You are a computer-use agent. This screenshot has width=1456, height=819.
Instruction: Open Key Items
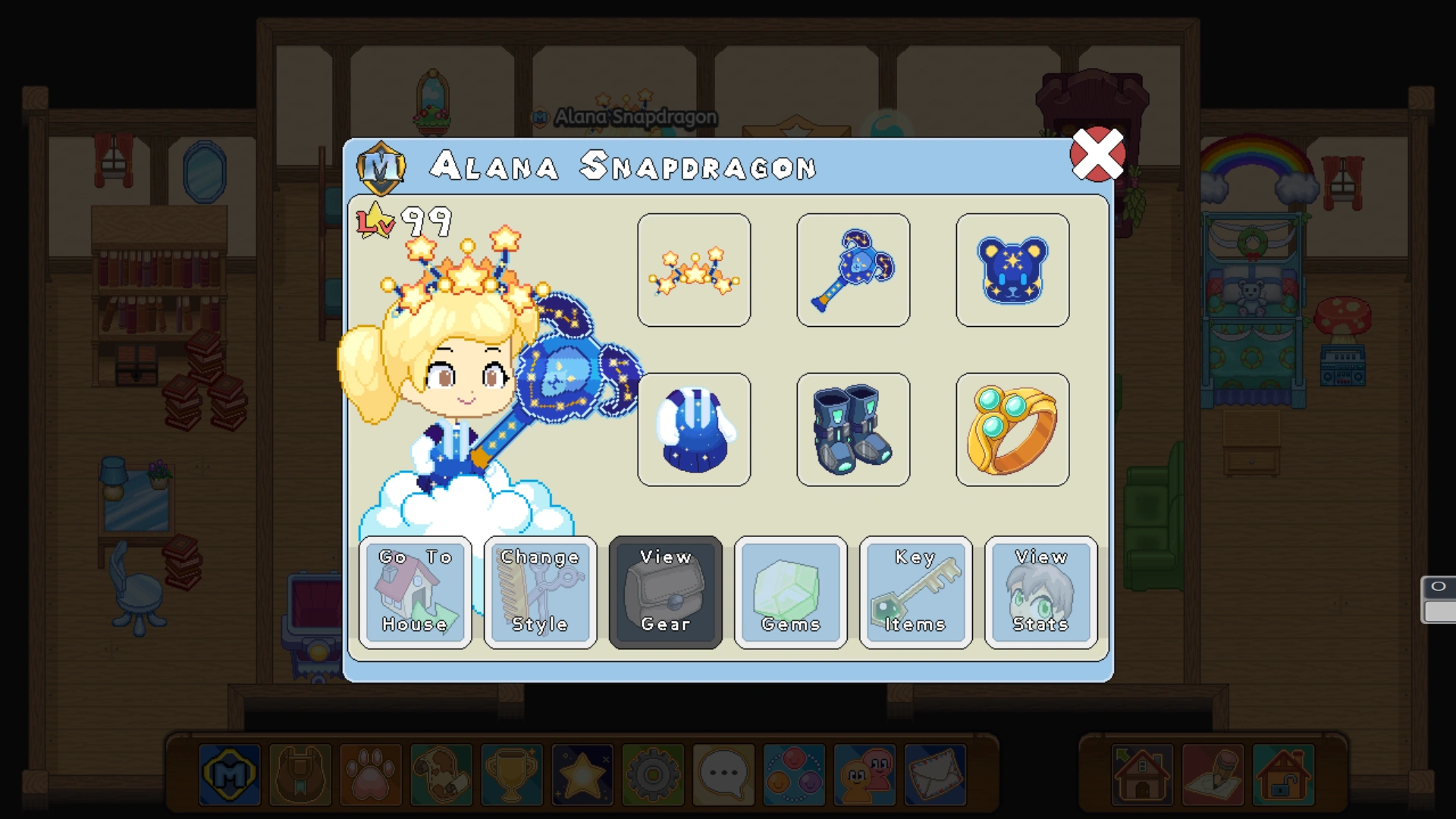[915, 592]
